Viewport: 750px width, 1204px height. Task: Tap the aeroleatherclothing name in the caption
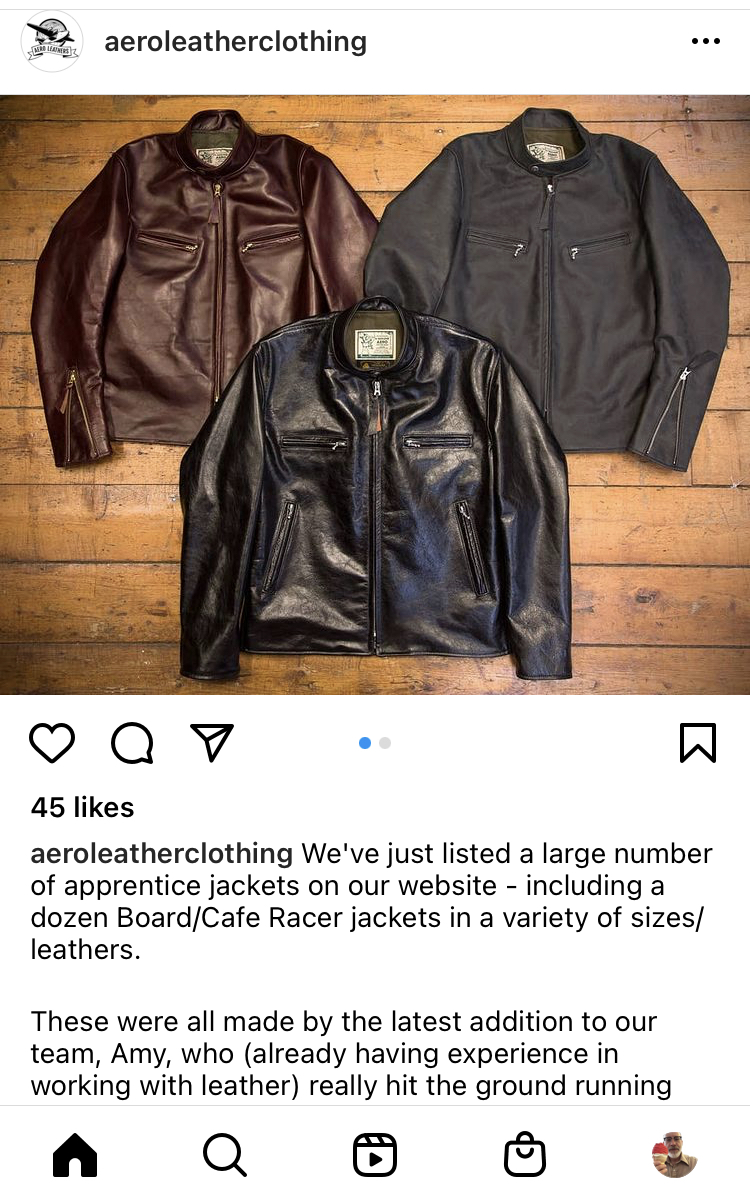click(161, 854)
